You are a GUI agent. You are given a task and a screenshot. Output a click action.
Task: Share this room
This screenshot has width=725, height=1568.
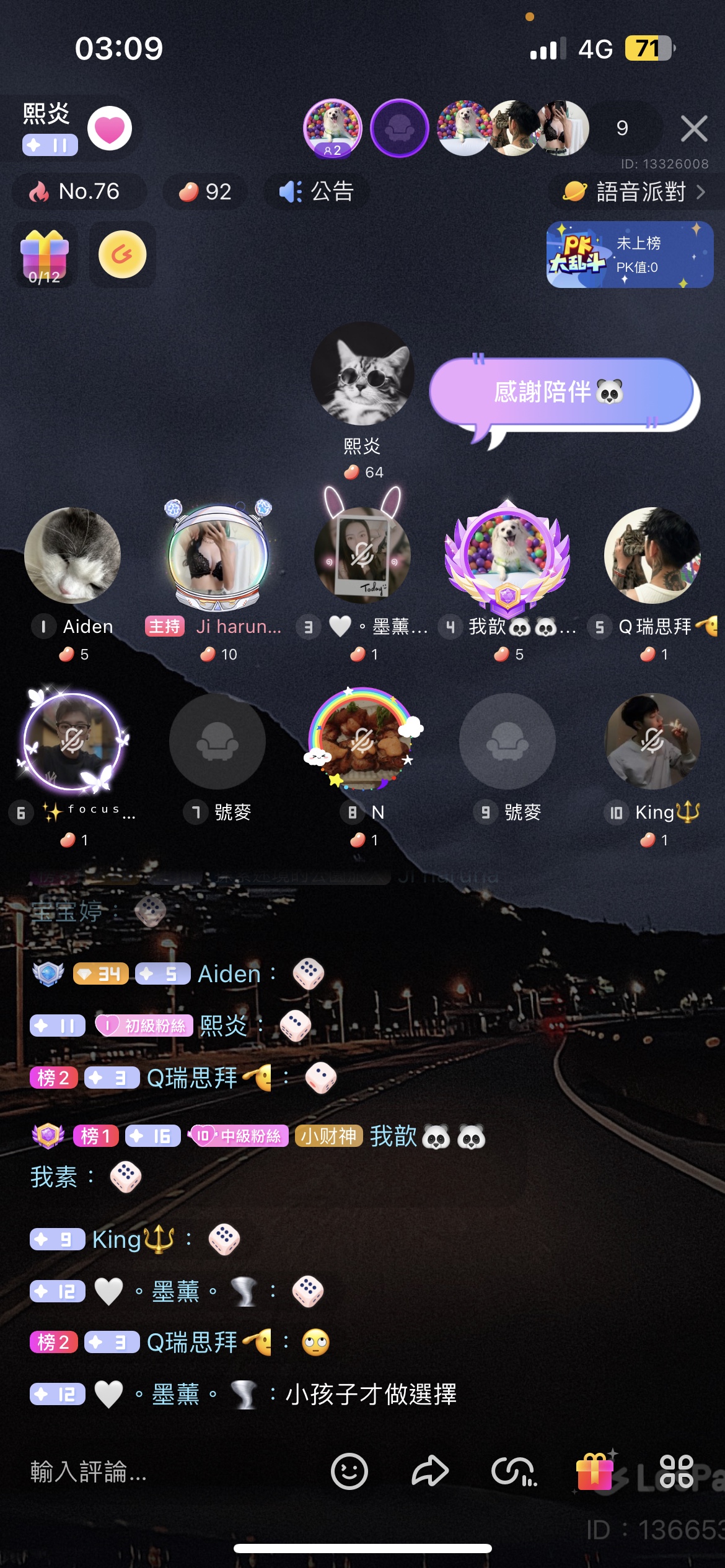pos(430,1471)
